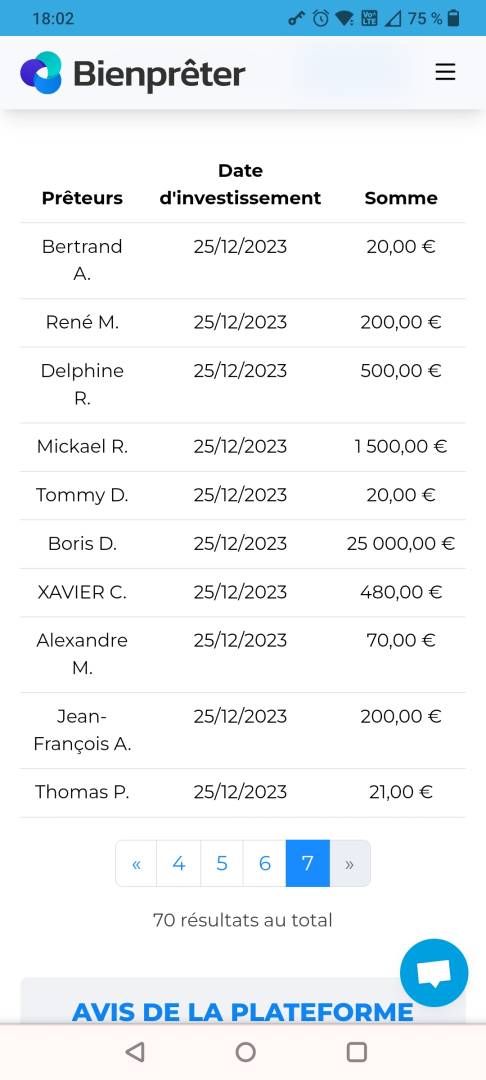Return to the system home screen
486x1080 pixels.
click(x=246, y=1051)
